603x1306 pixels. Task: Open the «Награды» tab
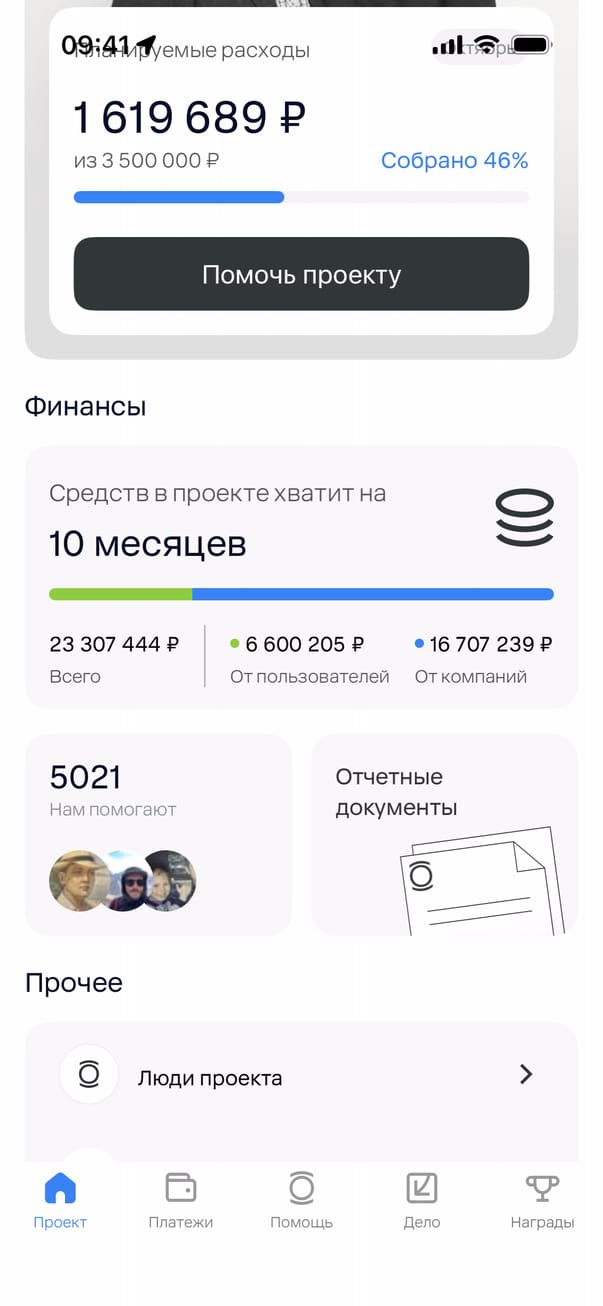tap(542, 1201)
